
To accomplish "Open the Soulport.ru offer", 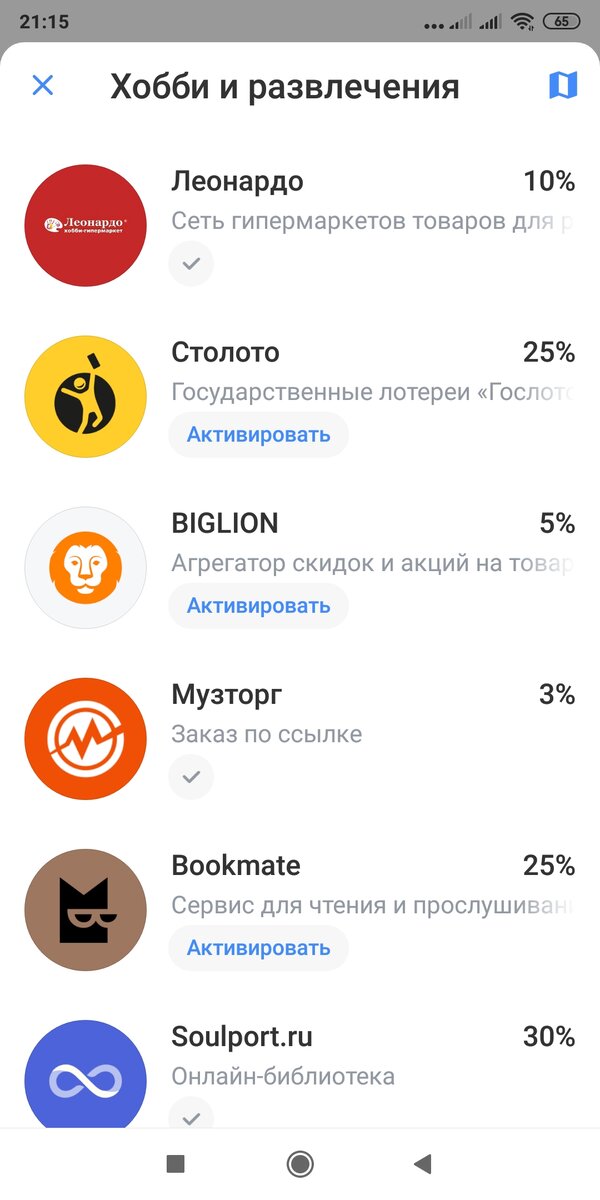I will point(300,1075).
